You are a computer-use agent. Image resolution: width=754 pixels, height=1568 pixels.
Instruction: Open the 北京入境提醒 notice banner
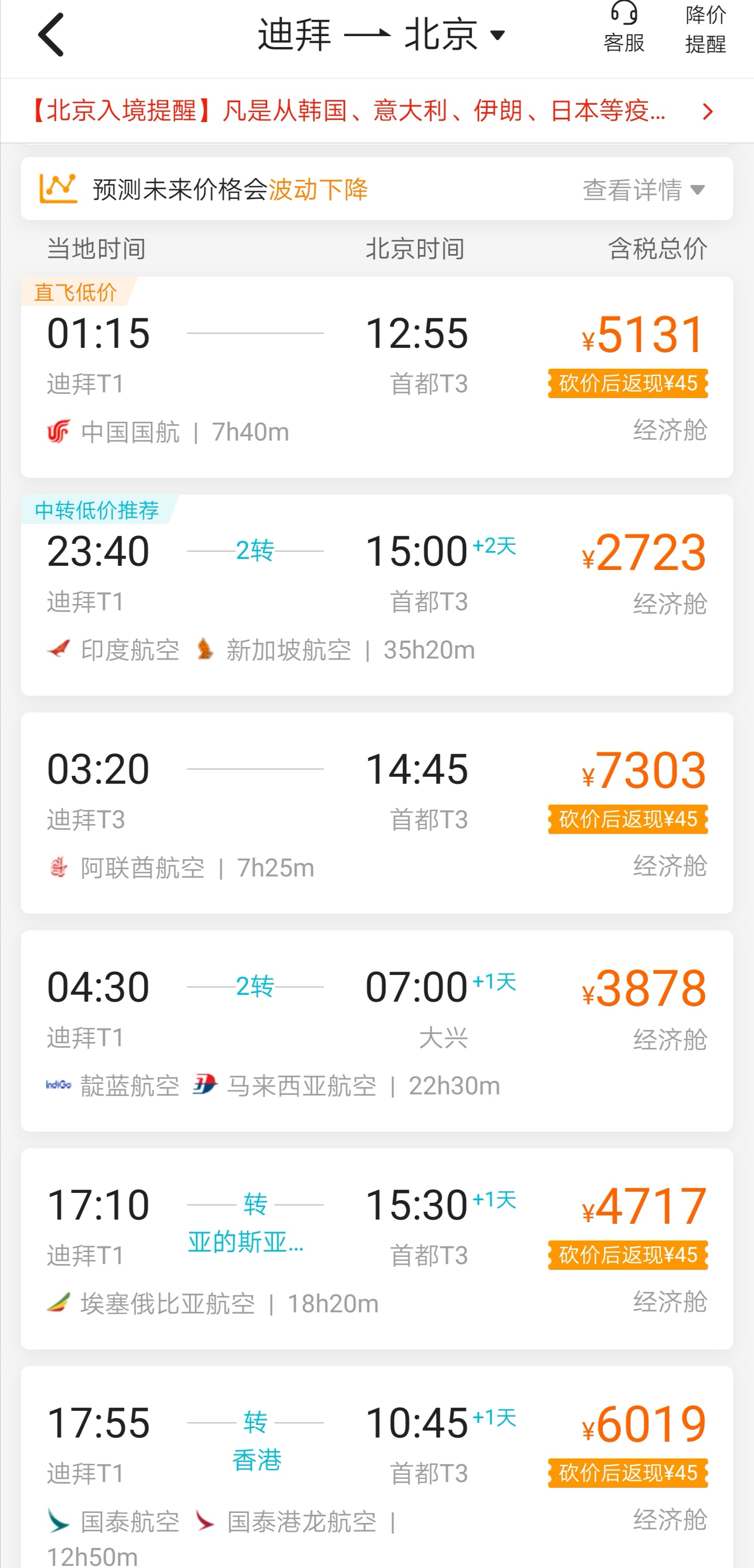(x=371, y=111)
